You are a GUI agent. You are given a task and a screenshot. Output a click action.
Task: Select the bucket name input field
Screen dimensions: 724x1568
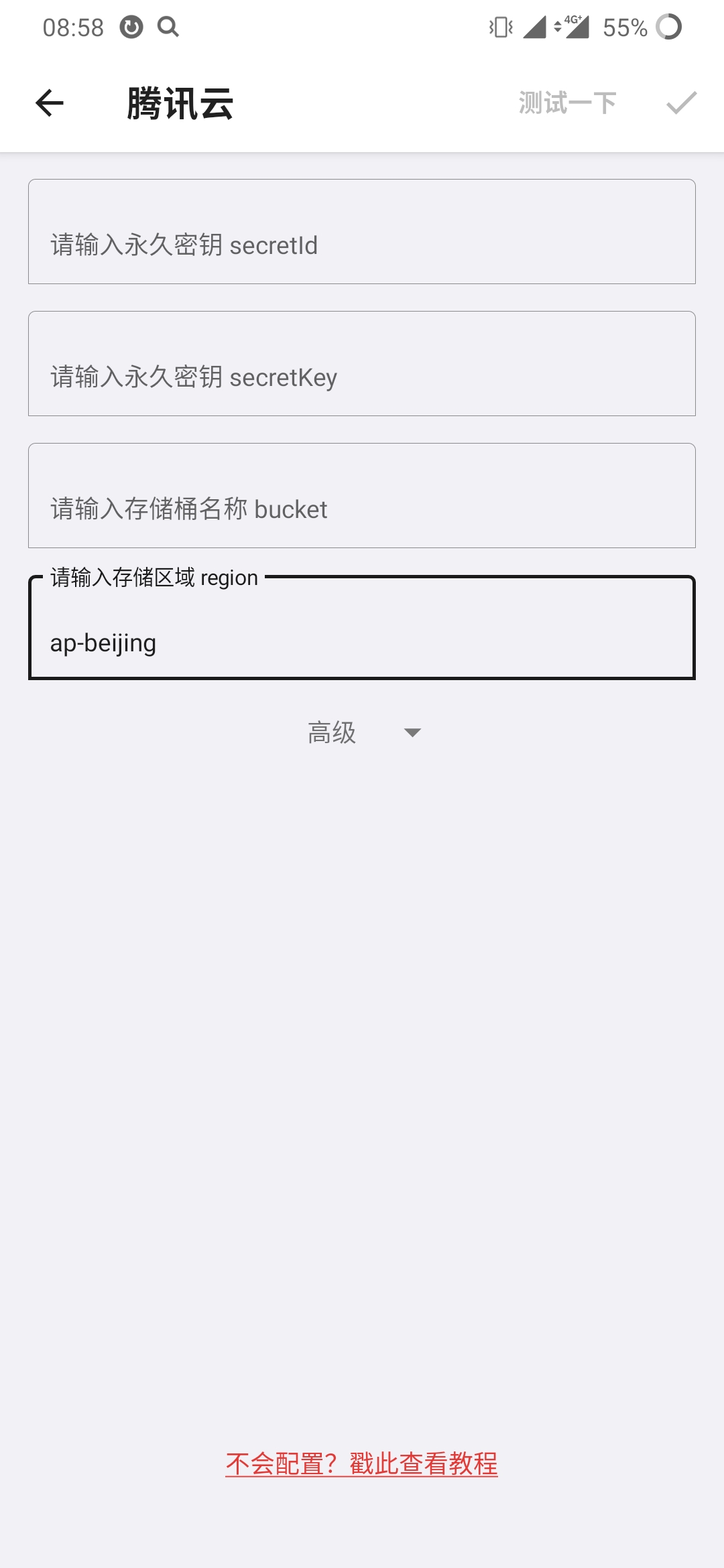362,496
